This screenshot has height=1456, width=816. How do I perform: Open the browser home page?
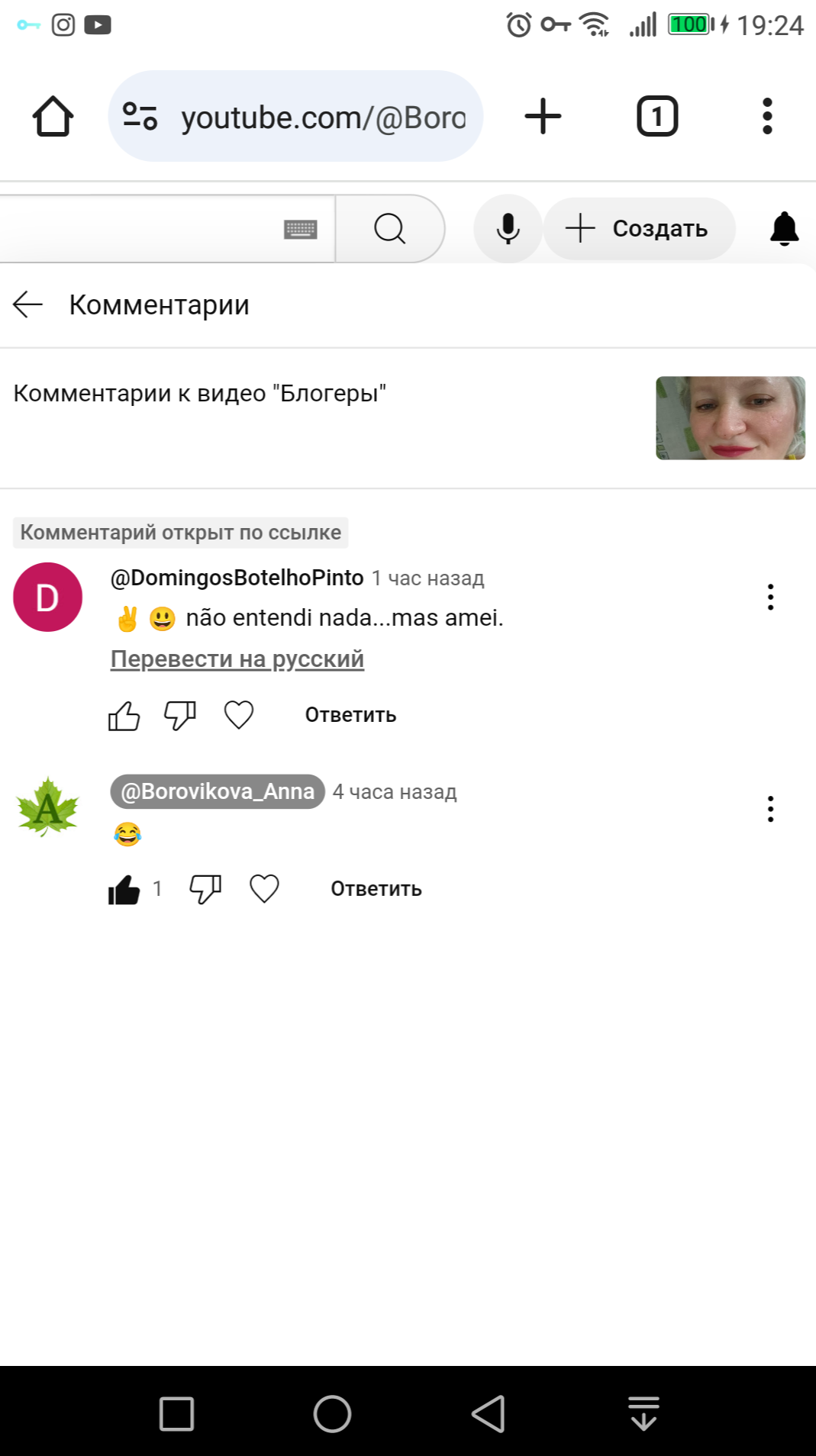click(x=53, y=117)
